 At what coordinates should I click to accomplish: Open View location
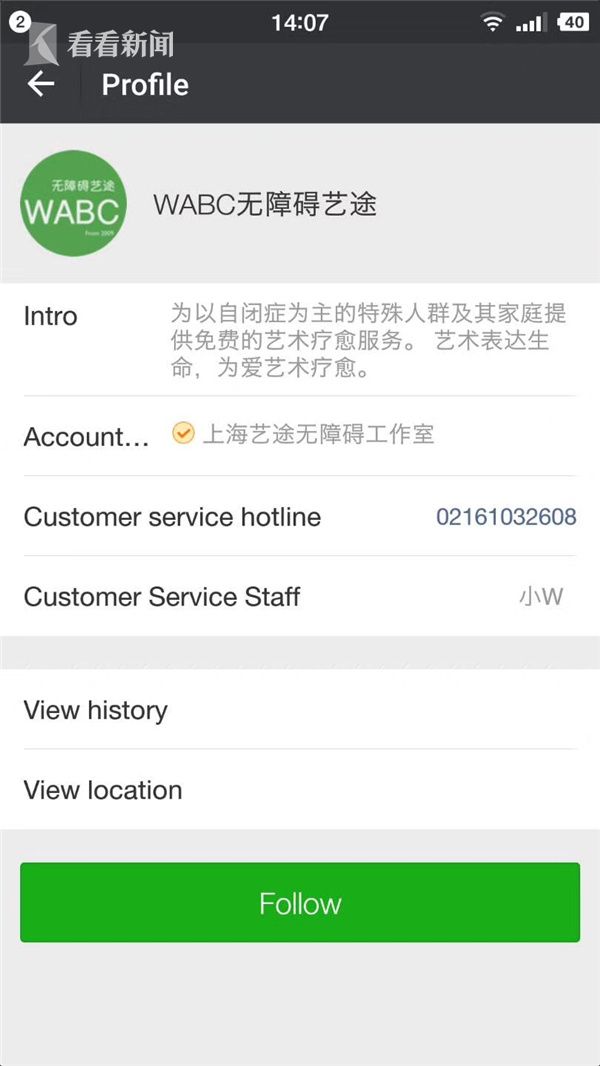300,790
